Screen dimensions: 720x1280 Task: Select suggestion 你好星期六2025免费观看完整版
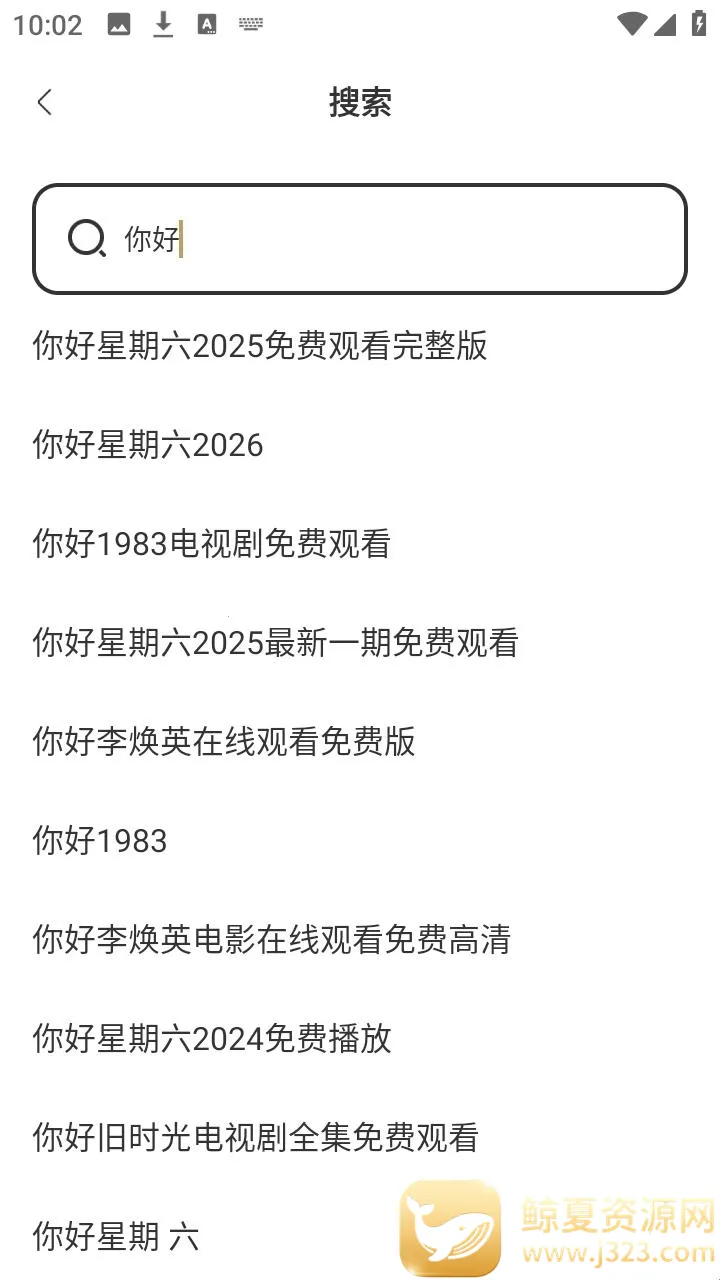(x=260, y=346)
